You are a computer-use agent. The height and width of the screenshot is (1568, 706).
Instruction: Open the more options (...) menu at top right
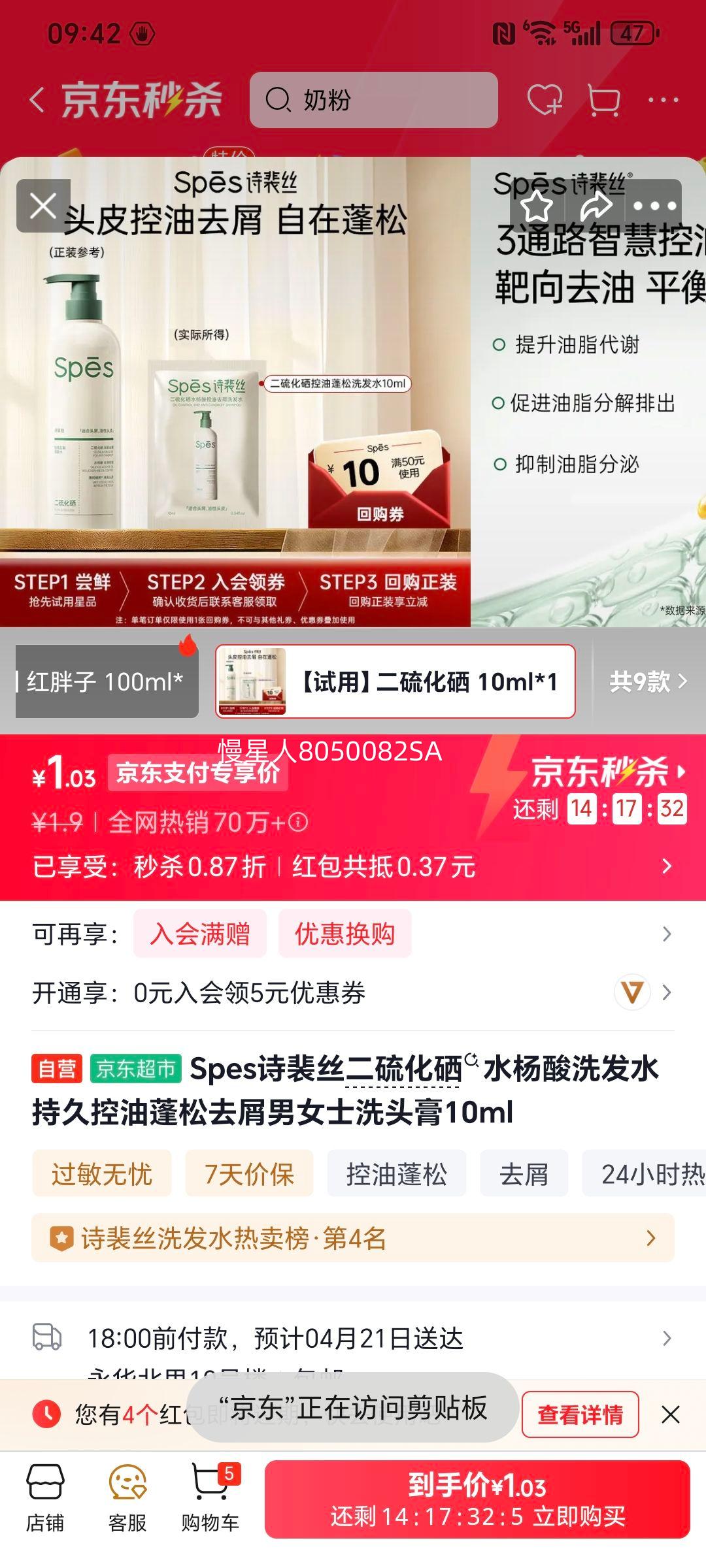[663, 99]
